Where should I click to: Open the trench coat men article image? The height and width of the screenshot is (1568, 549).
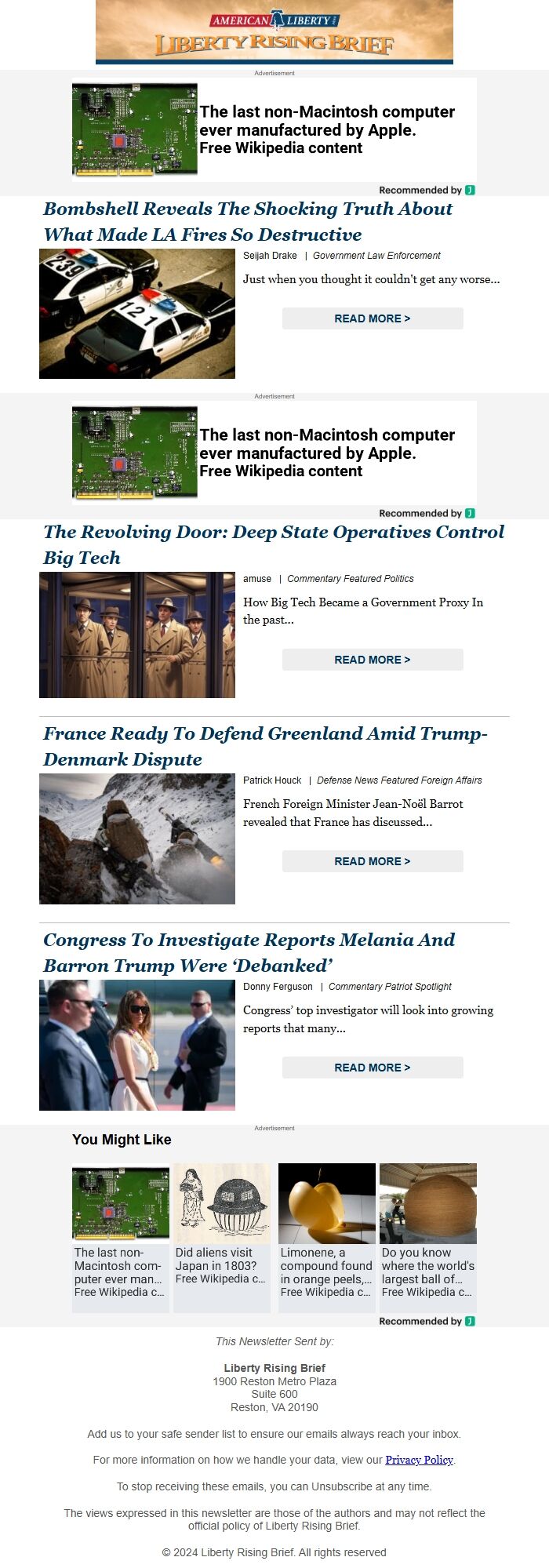click(137, 635)
